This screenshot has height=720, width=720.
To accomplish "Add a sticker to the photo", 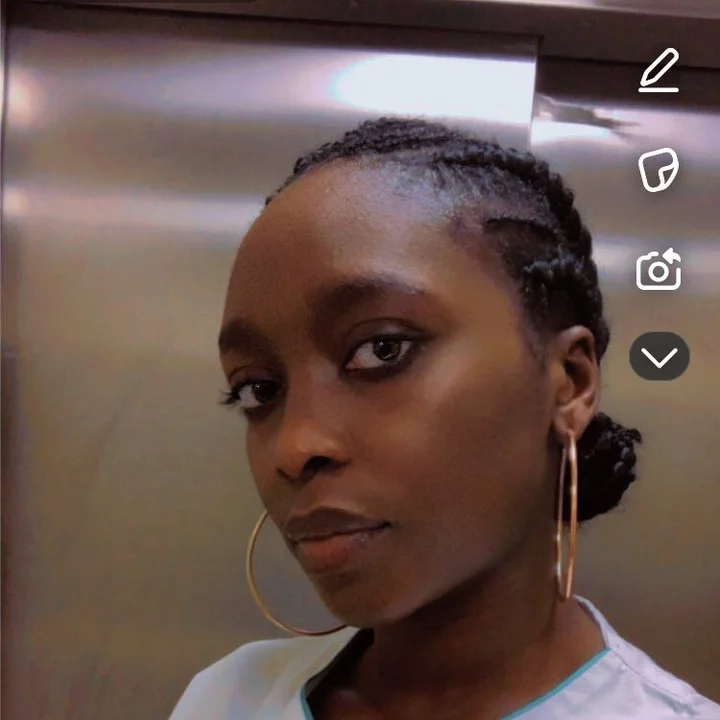I will click(659, 169).
